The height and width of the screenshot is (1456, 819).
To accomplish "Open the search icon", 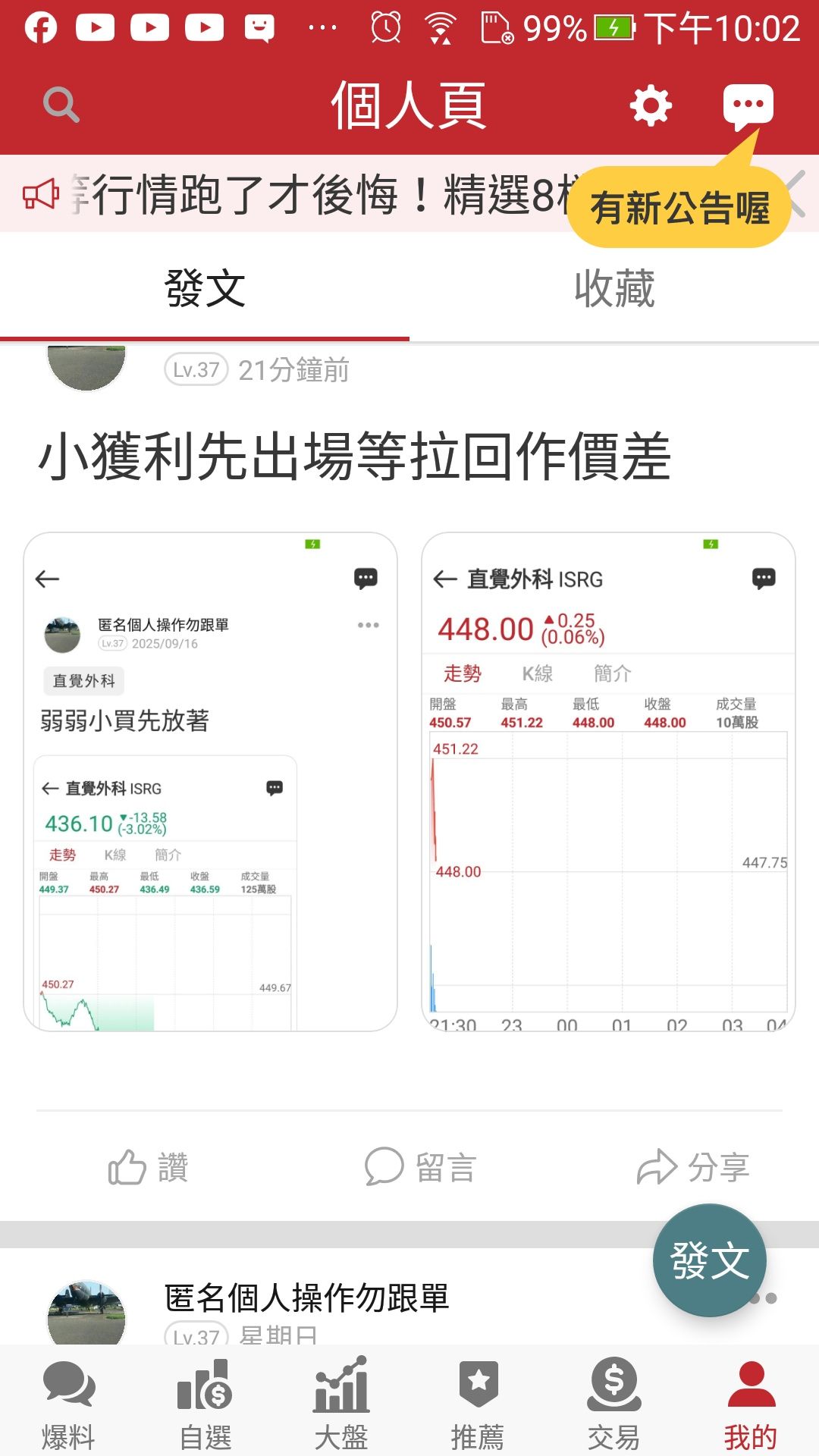I will click(61, 104).
